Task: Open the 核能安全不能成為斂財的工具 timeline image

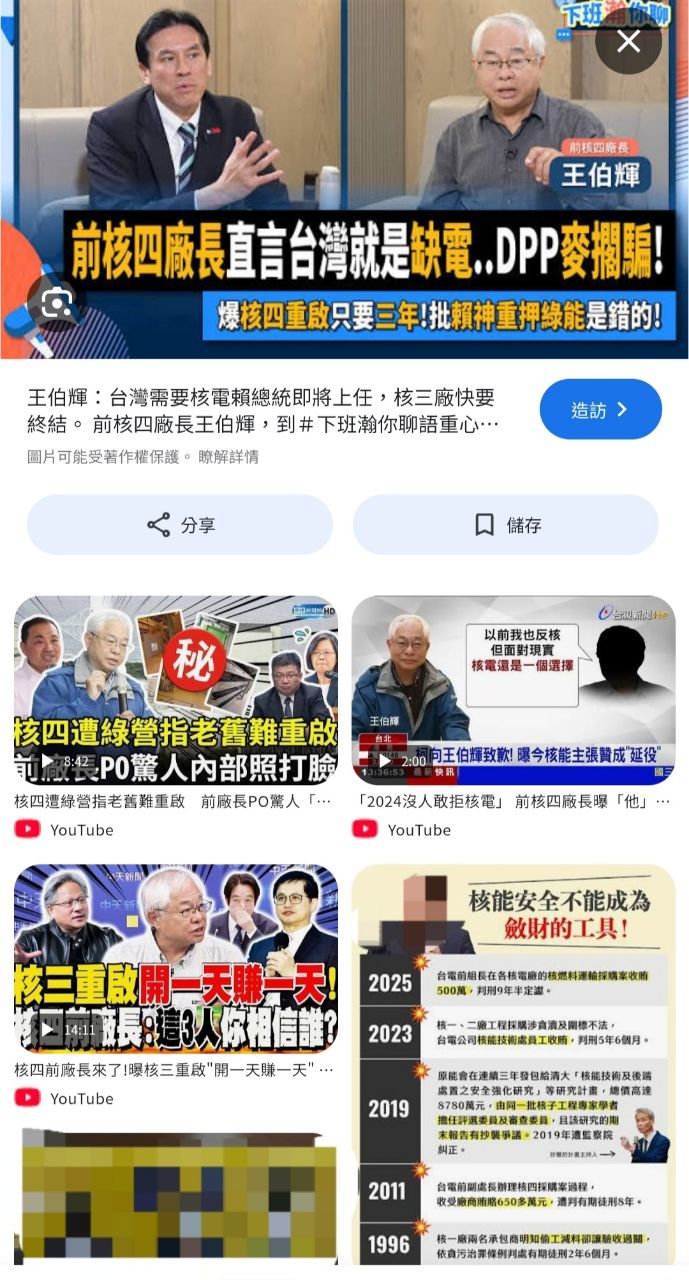Action: click(513, 1065)
